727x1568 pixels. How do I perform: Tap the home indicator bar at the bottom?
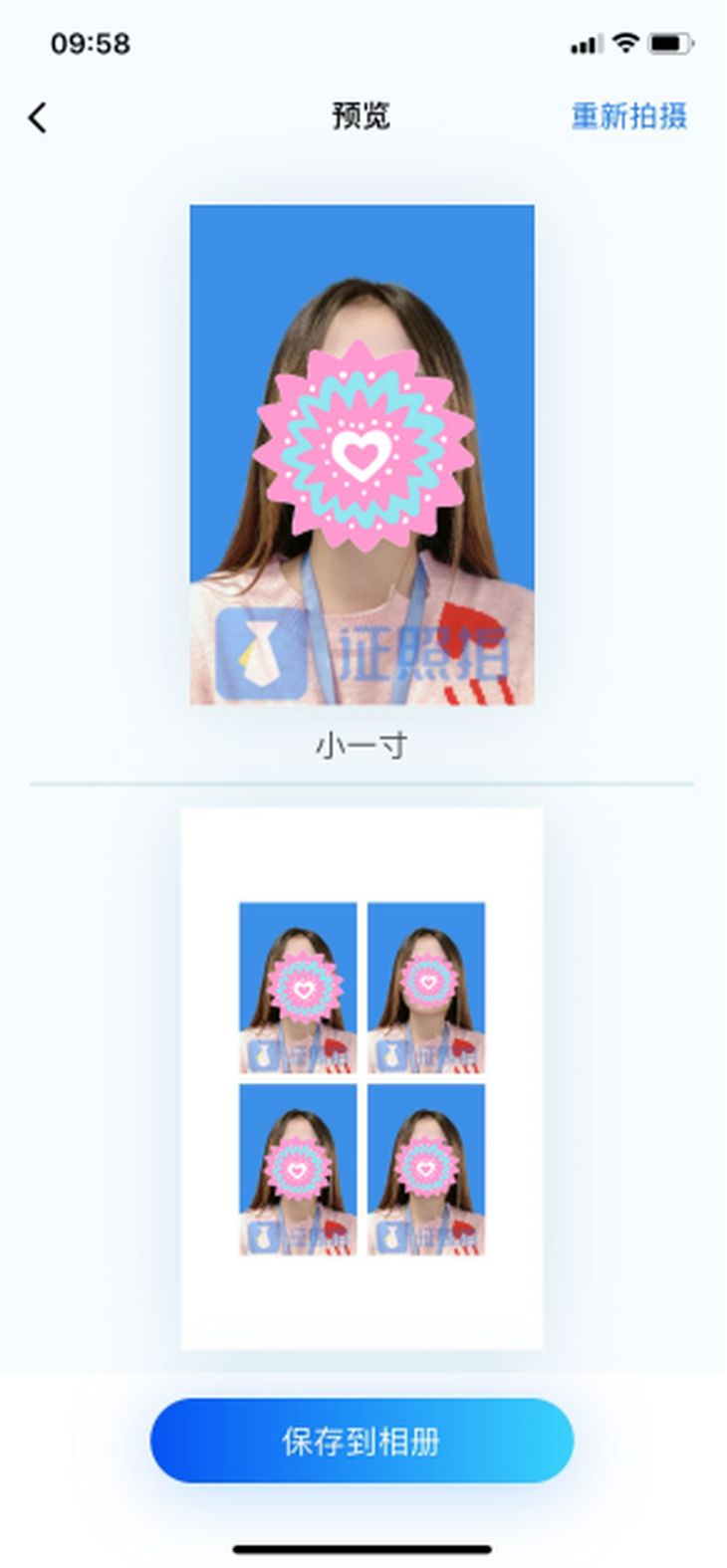(x=363, y=1546)
